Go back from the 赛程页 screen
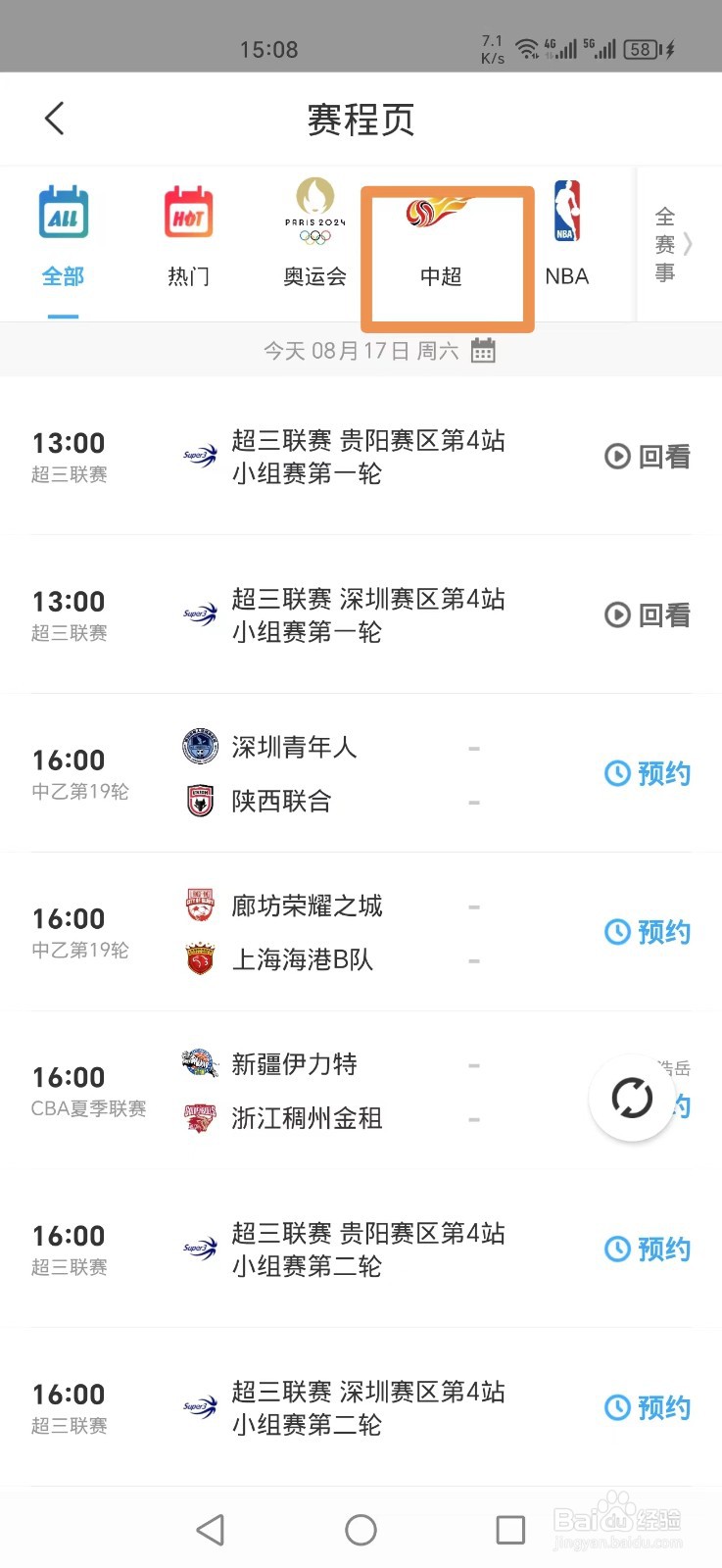This screenshot has width=722, height=1568. coord(55,119)
